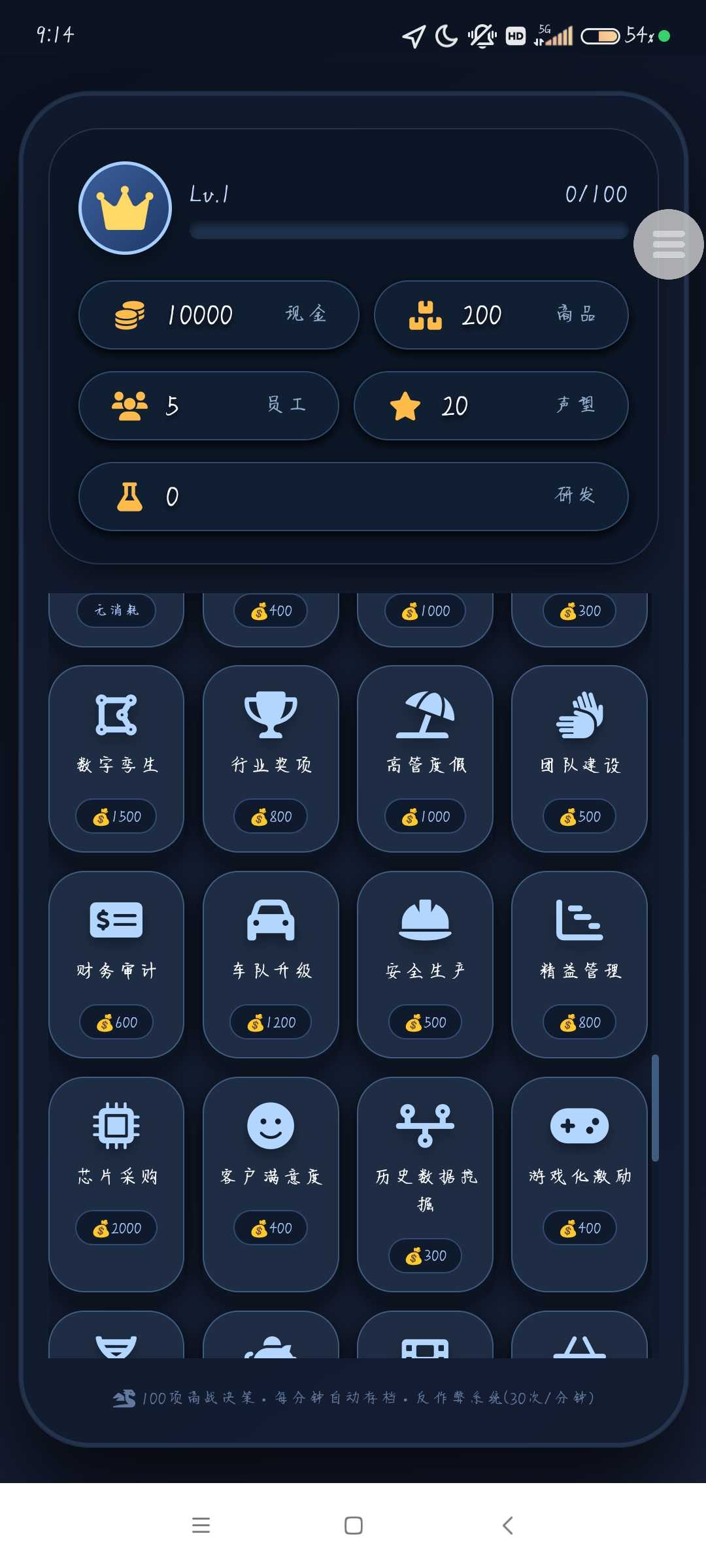Open recent apps from the navigation bar
The height and width of the screenshot is (1568, 706).
coord(201,1526)
